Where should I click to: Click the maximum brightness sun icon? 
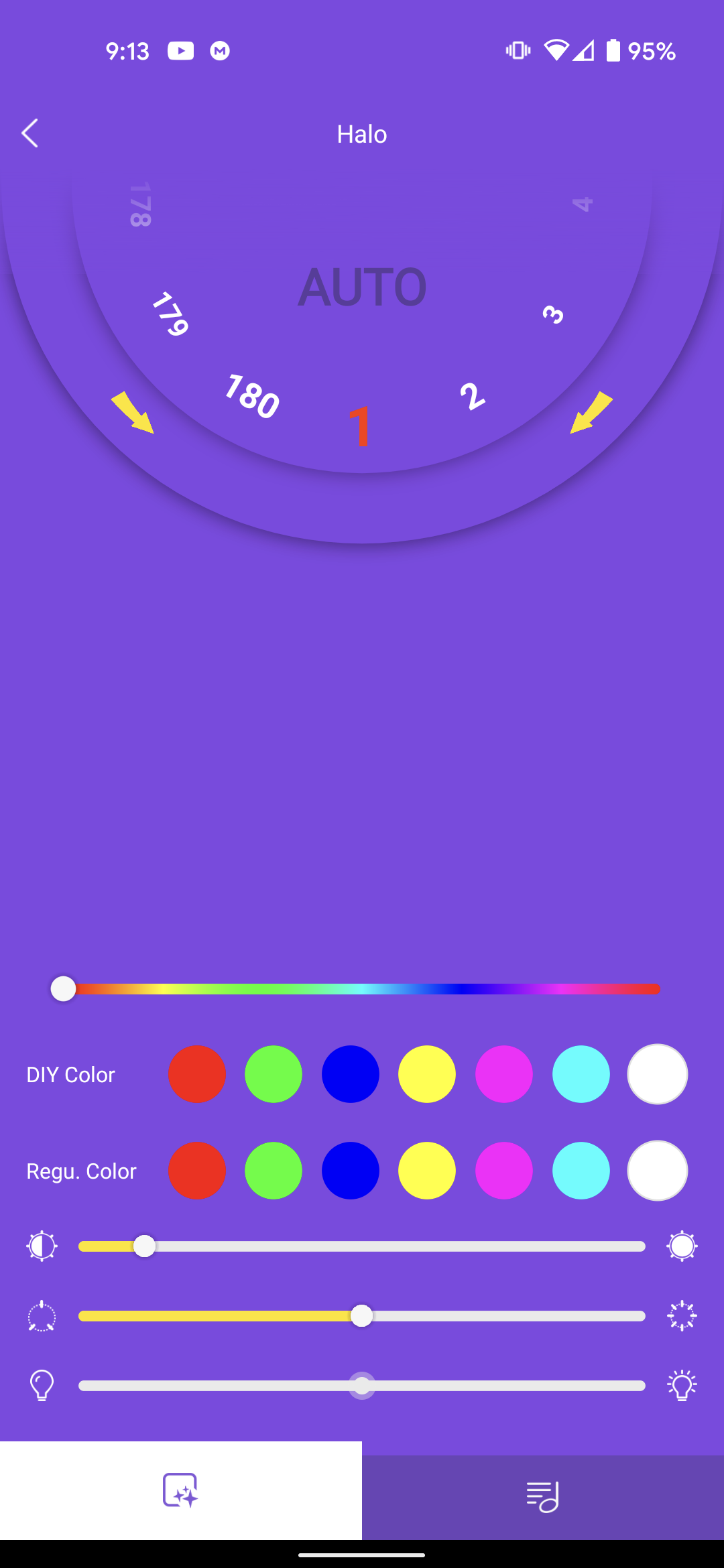[682, 1246]
